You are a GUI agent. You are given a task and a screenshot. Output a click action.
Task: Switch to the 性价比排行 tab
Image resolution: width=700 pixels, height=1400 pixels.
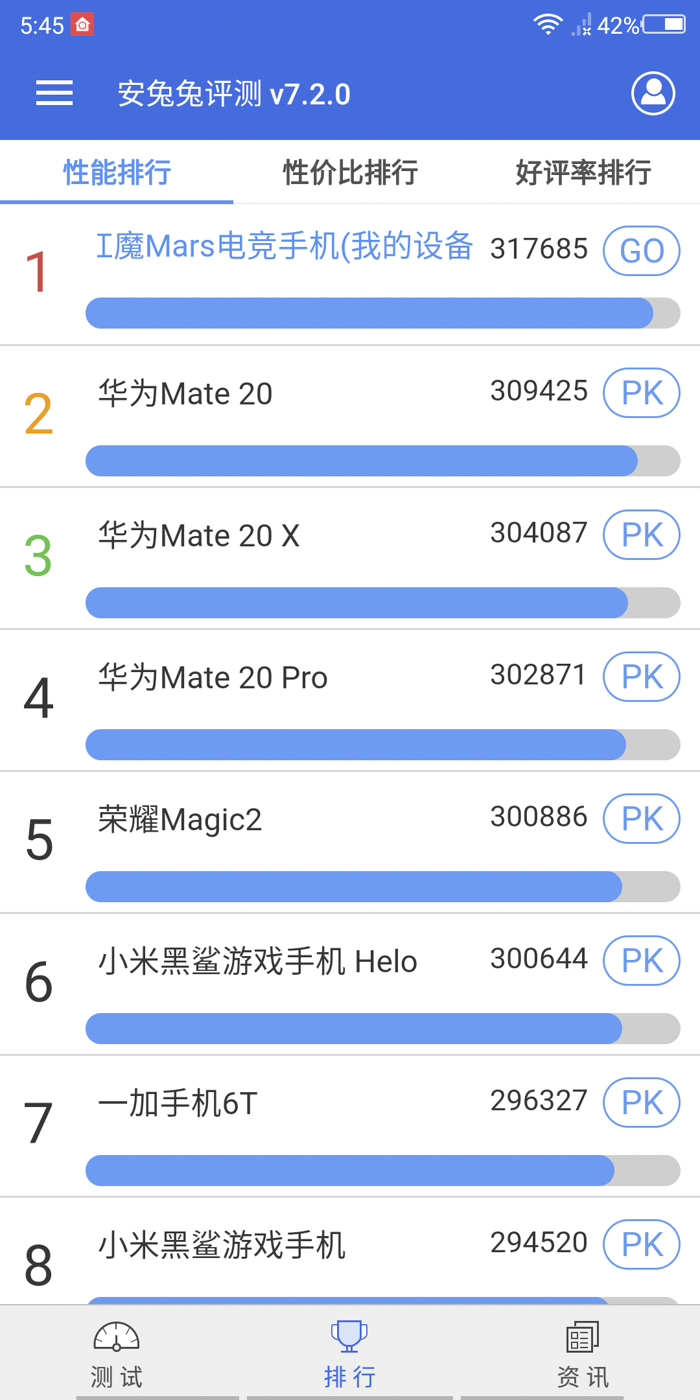click(350, 172)
